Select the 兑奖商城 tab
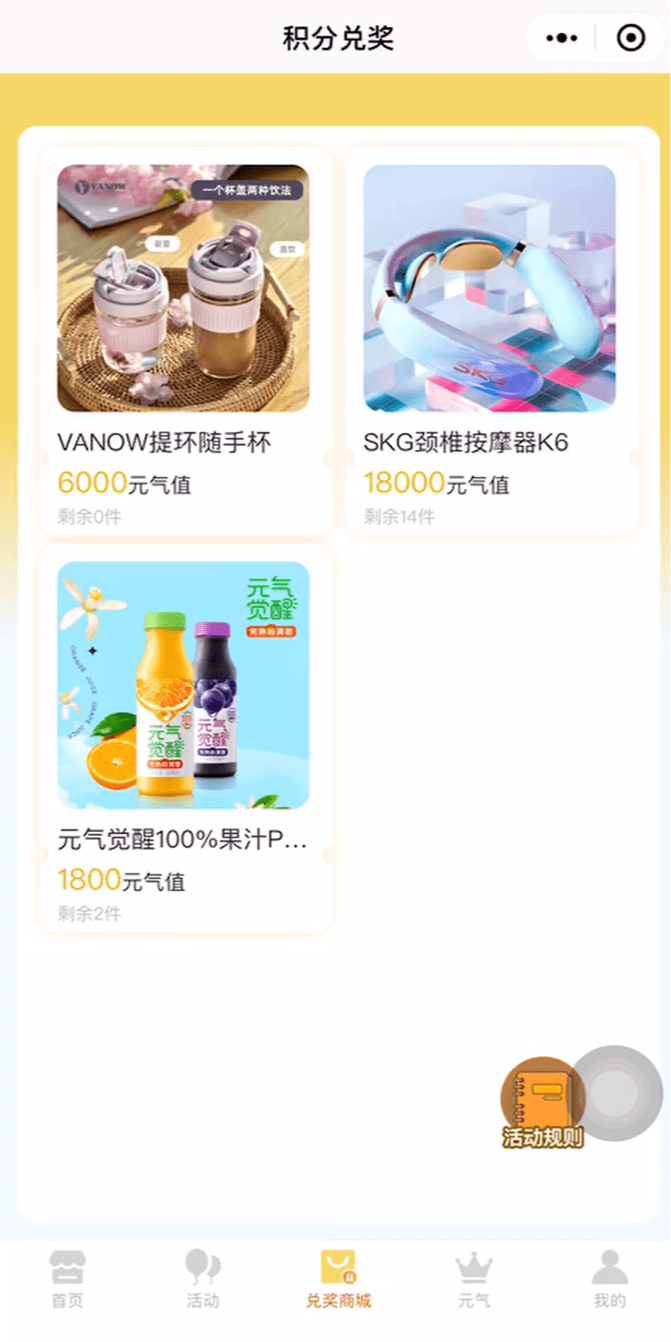The width and height of the screenshot is (671, 1342). point(338,1278)
